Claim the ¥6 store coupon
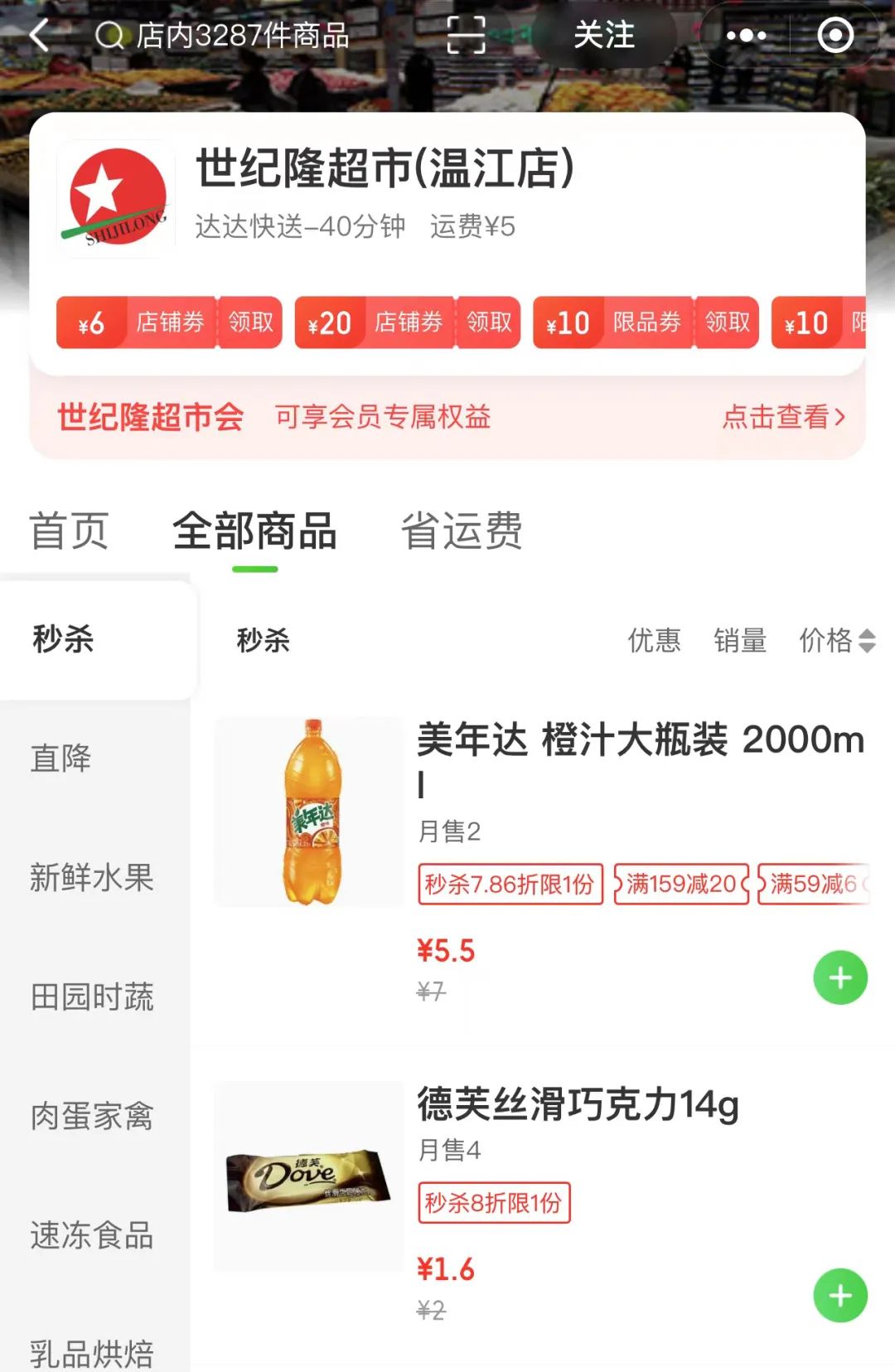 (250, 322)
